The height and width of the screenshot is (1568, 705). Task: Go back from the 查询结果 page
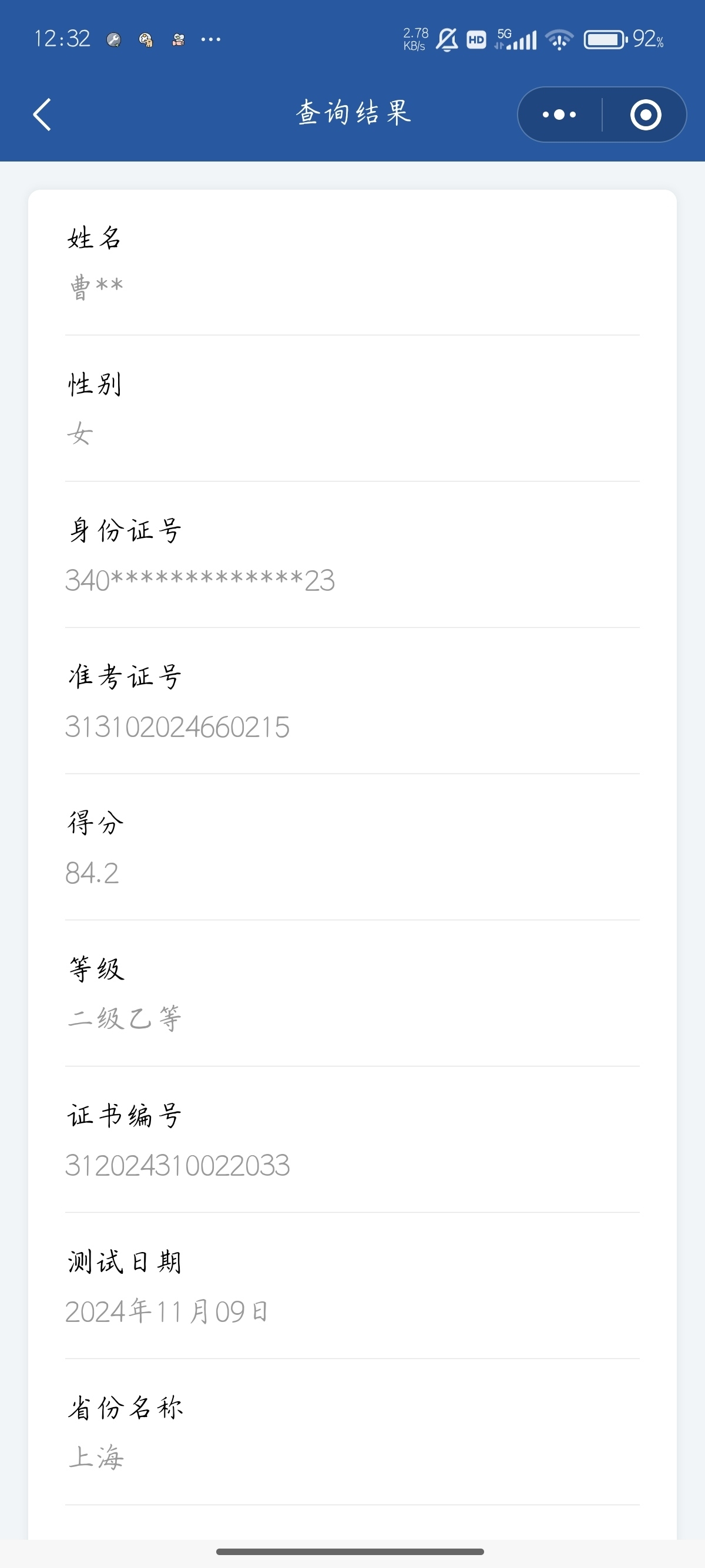42,115
